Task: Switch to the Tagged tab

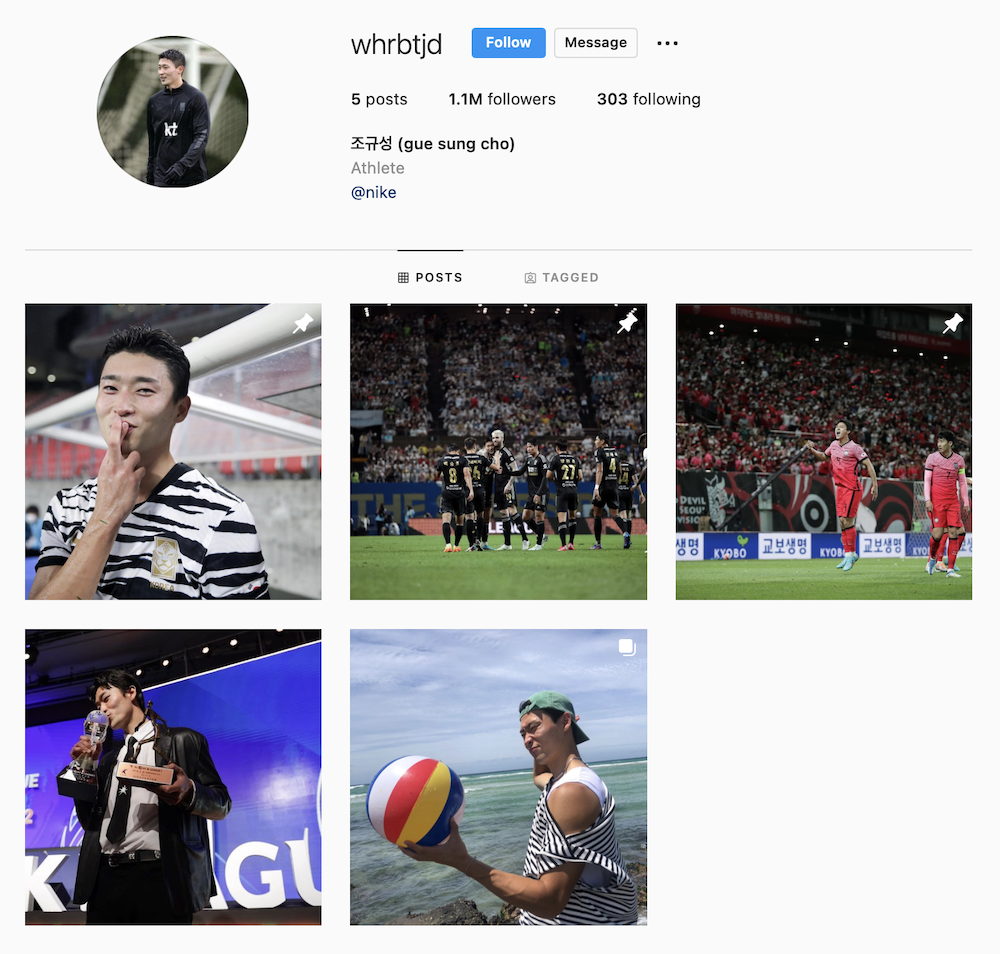Action: pos(561,277)
